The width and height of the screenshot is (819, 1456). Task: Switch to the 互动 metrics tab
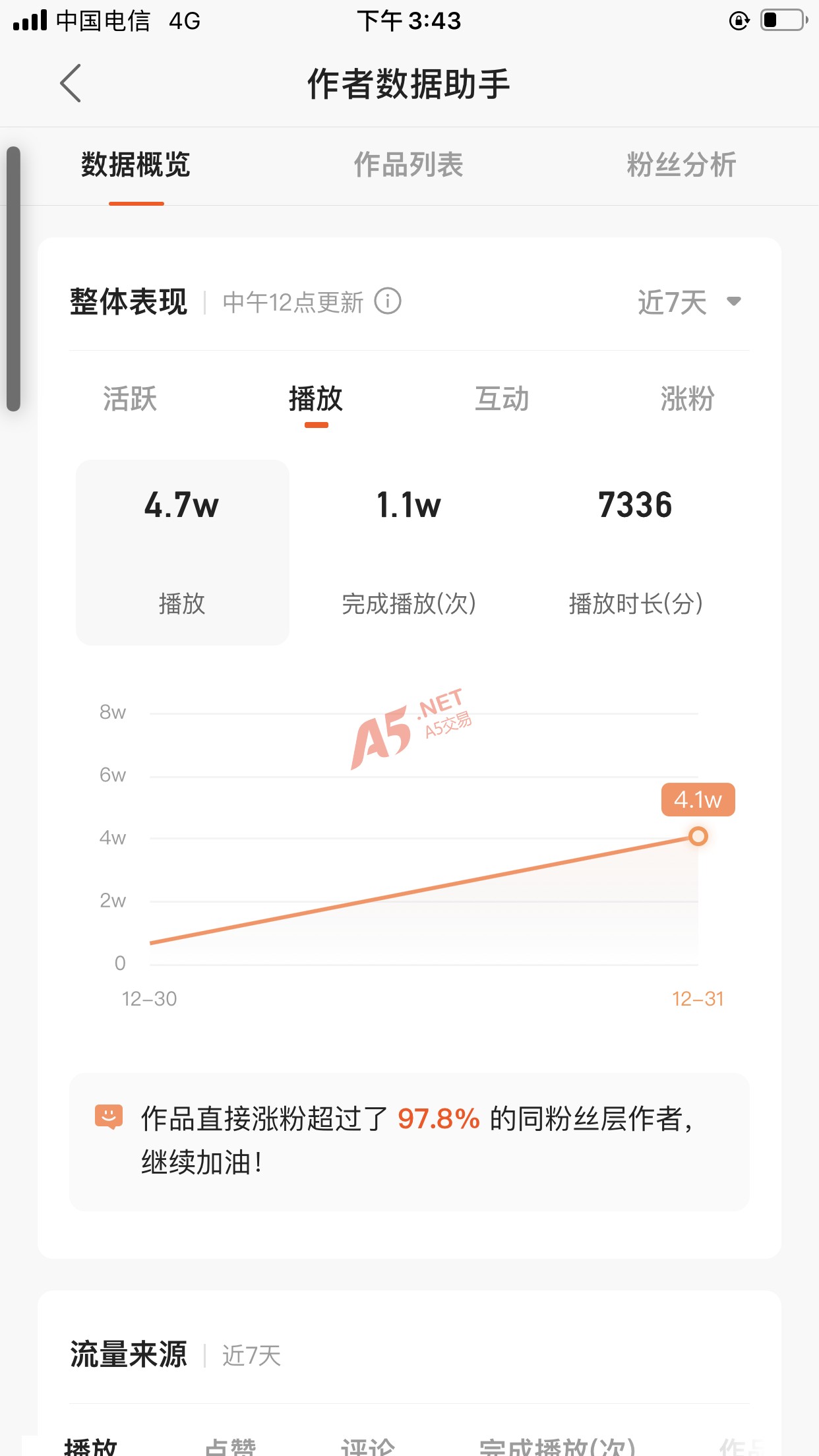pyautogui.click(x=502, y=399)
